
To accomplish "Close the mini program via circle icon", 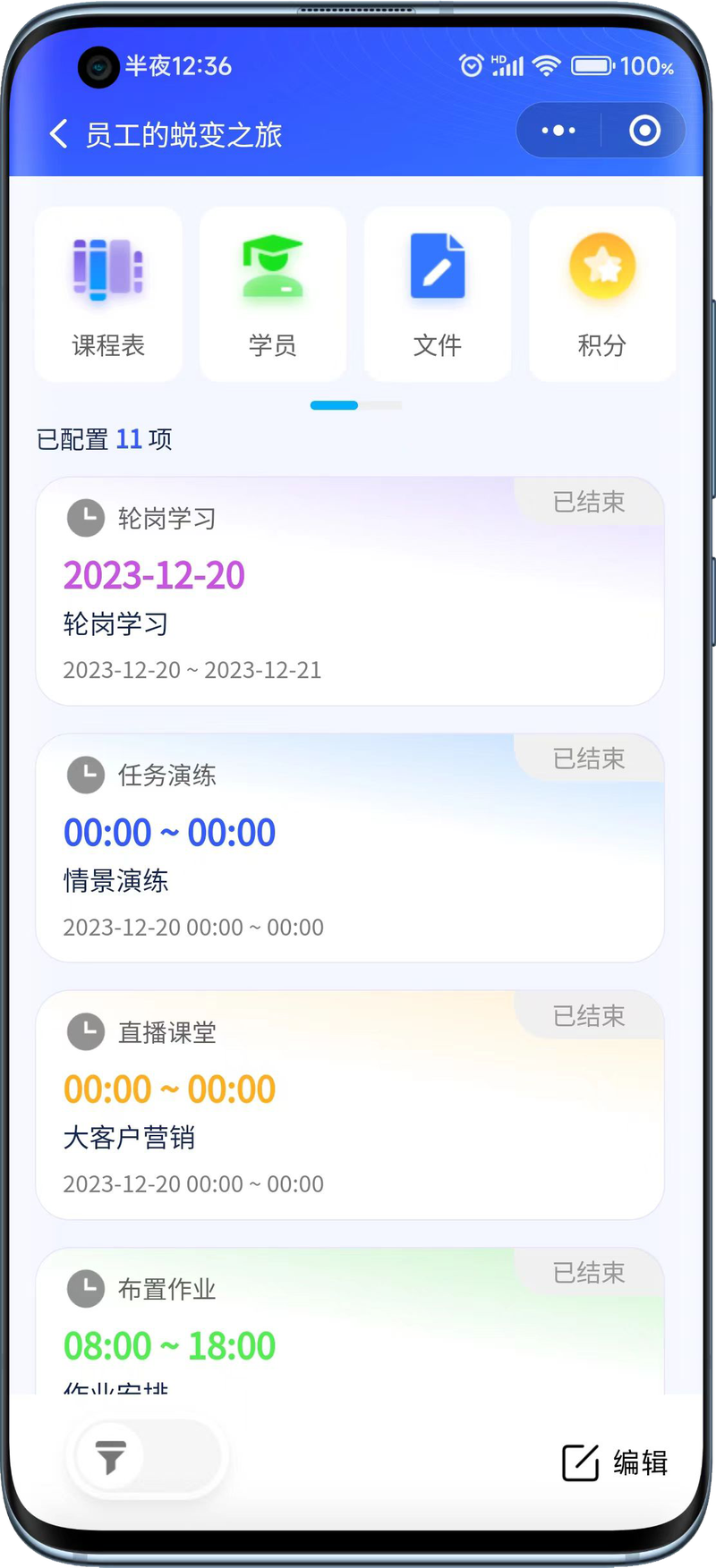I will [x=644, y=131].
